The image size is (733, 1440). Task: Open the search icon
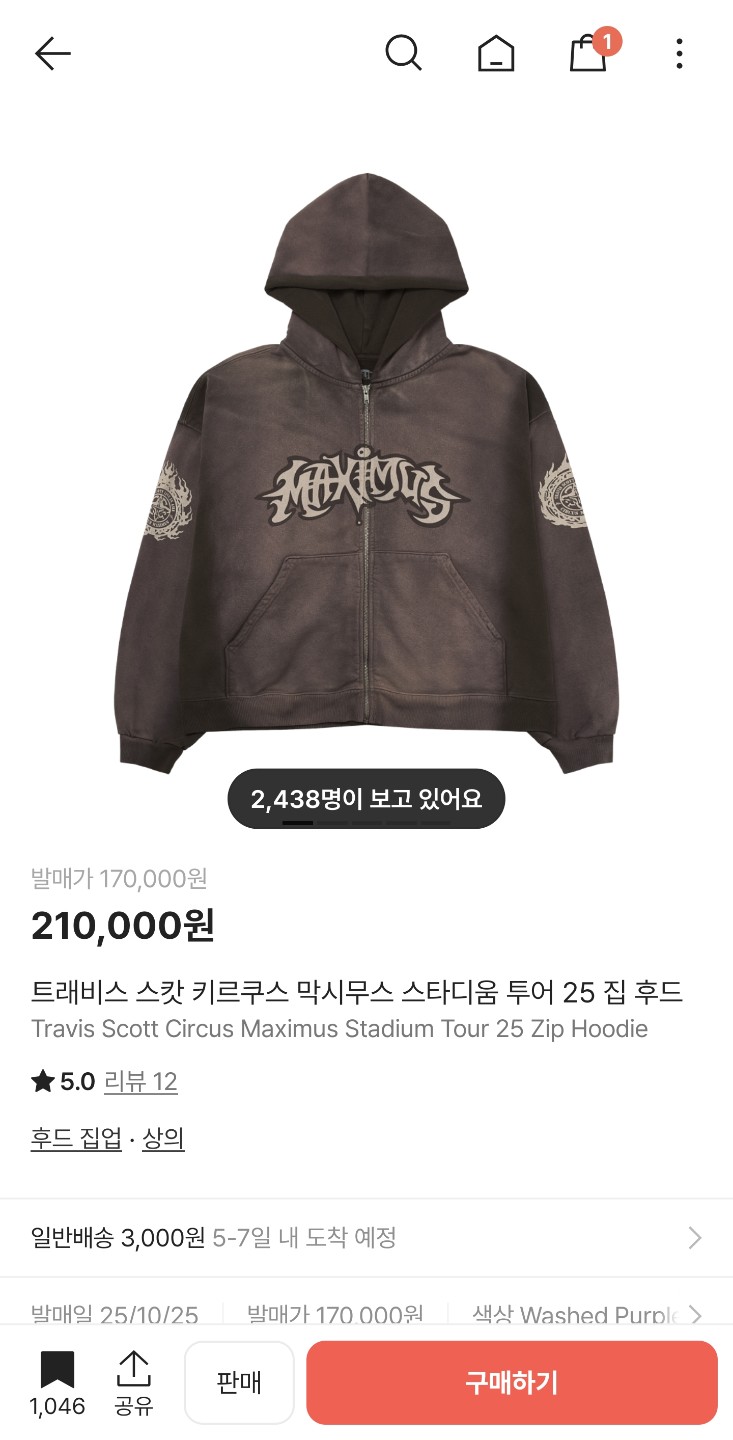[x=403, y=53]
